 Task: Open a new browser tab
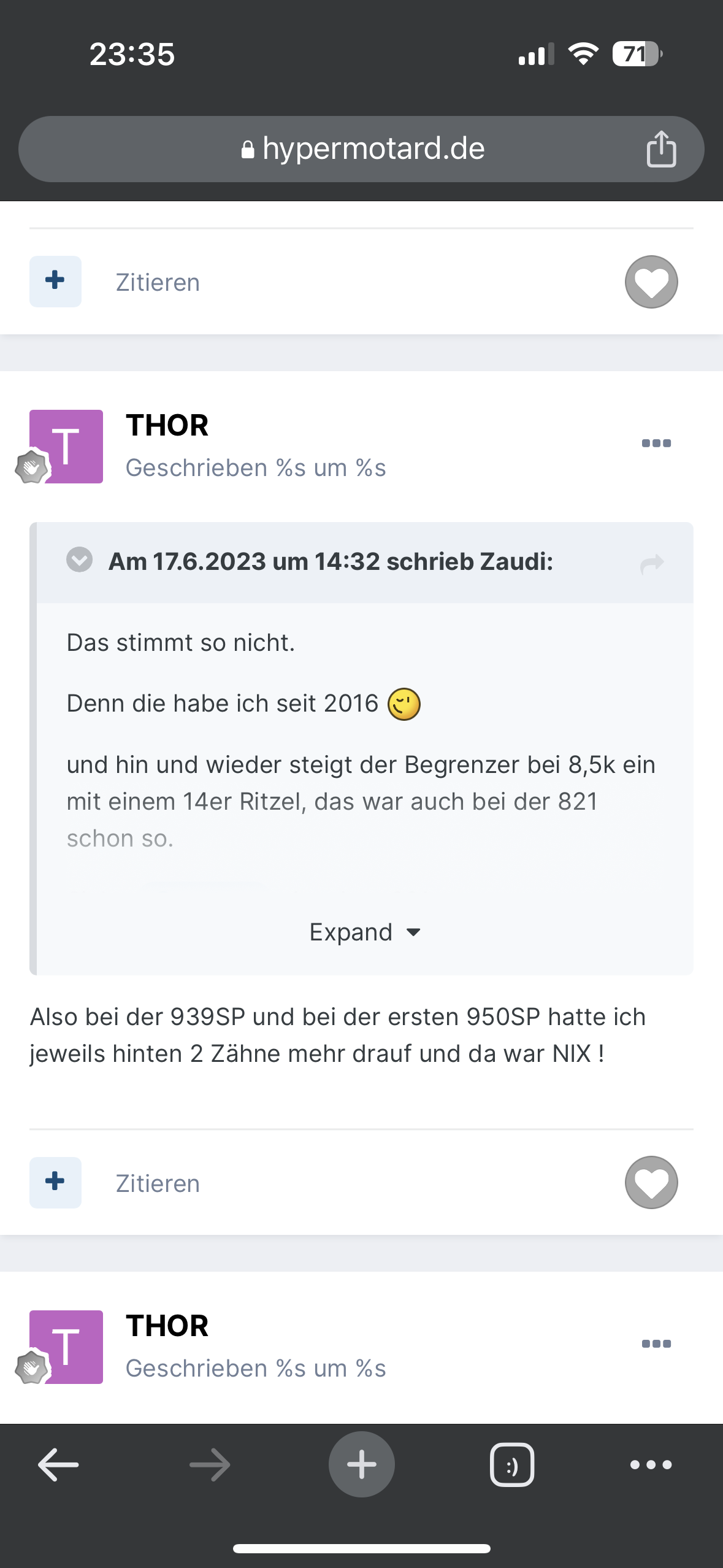[361, 1464]
